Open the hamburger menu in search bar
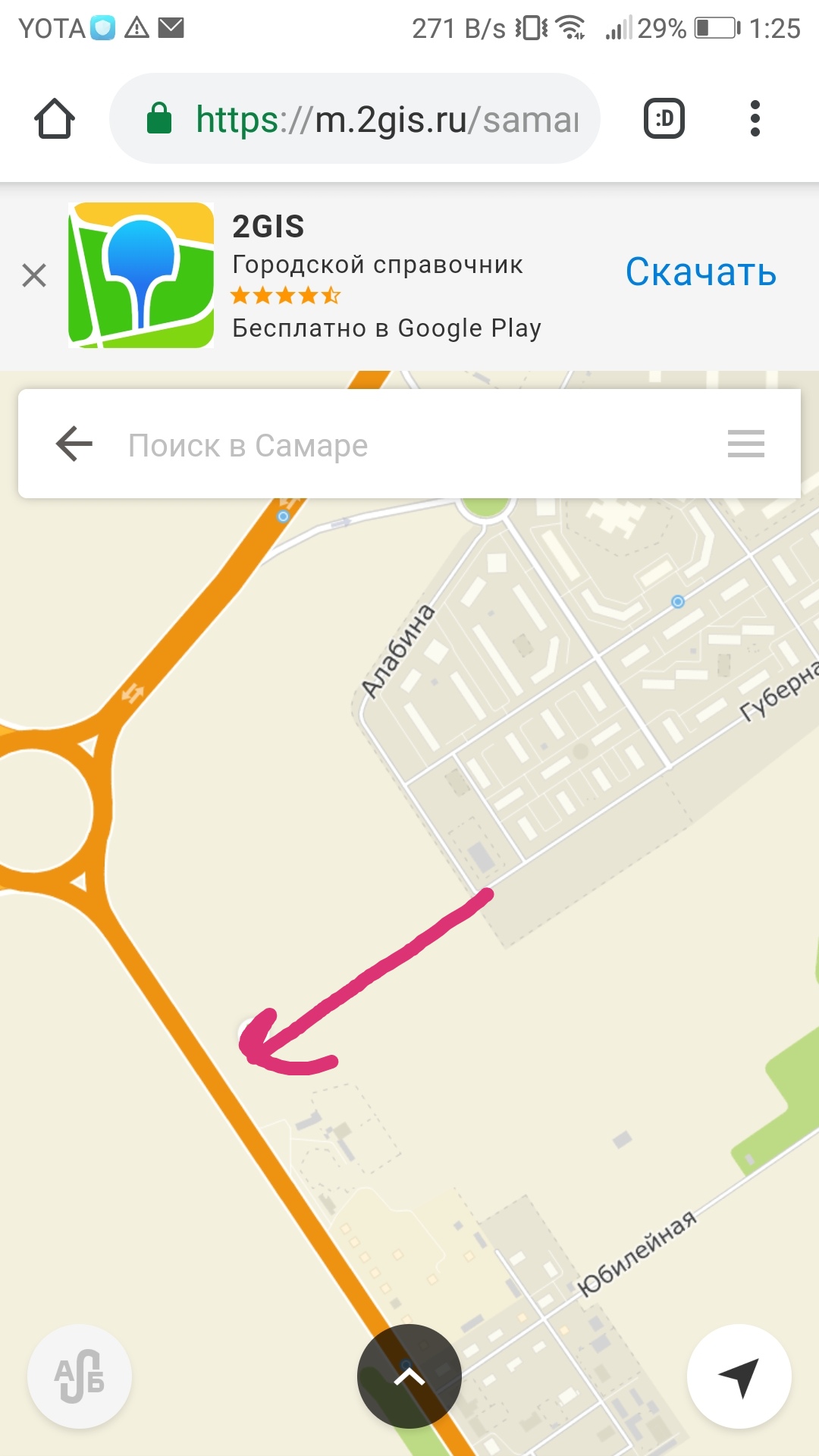The height and width of the screenshot is (1456, 819). pos(746,444)
